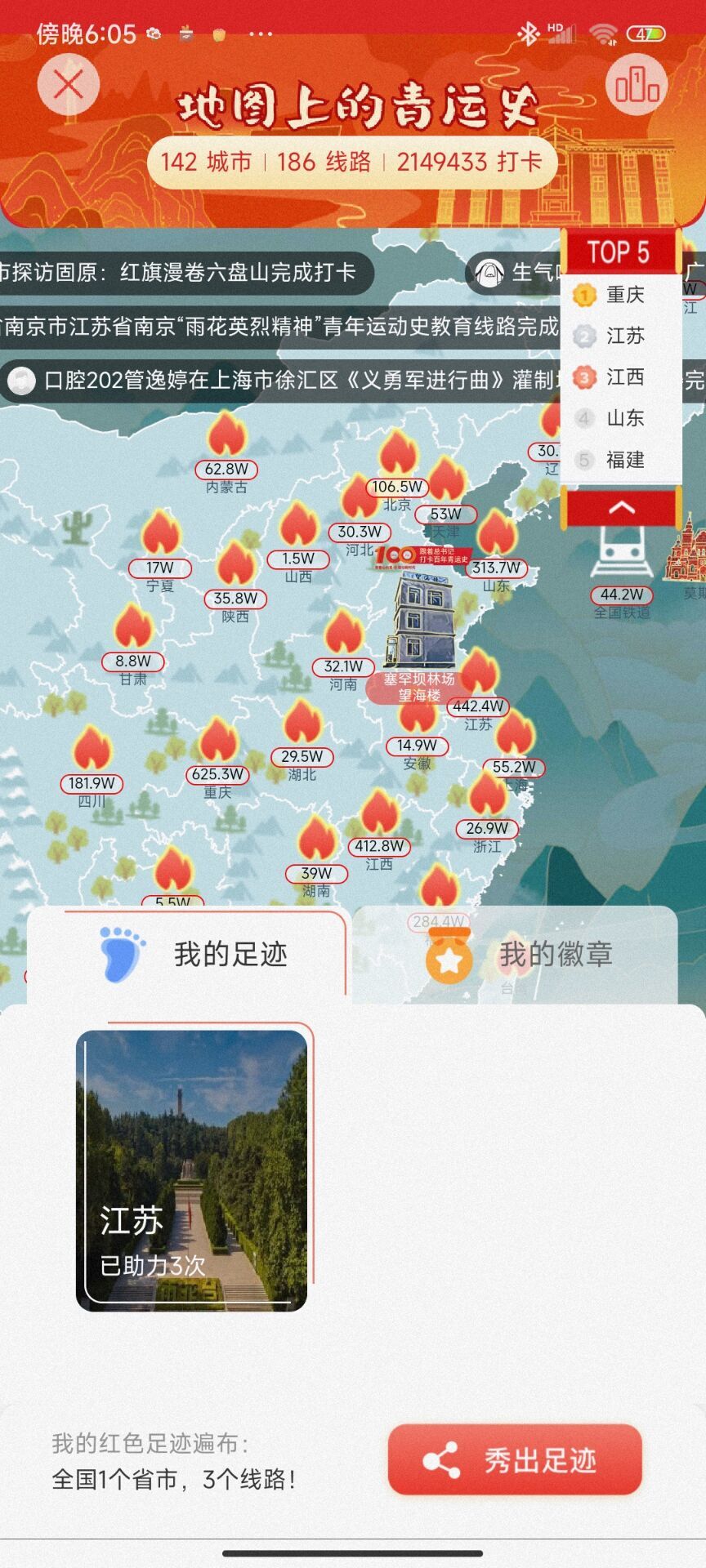Image resolution: width=706 pixels, height=1568 pixels.
Task: Open the 全国铁道 train marker
Action: pos(621,565)
